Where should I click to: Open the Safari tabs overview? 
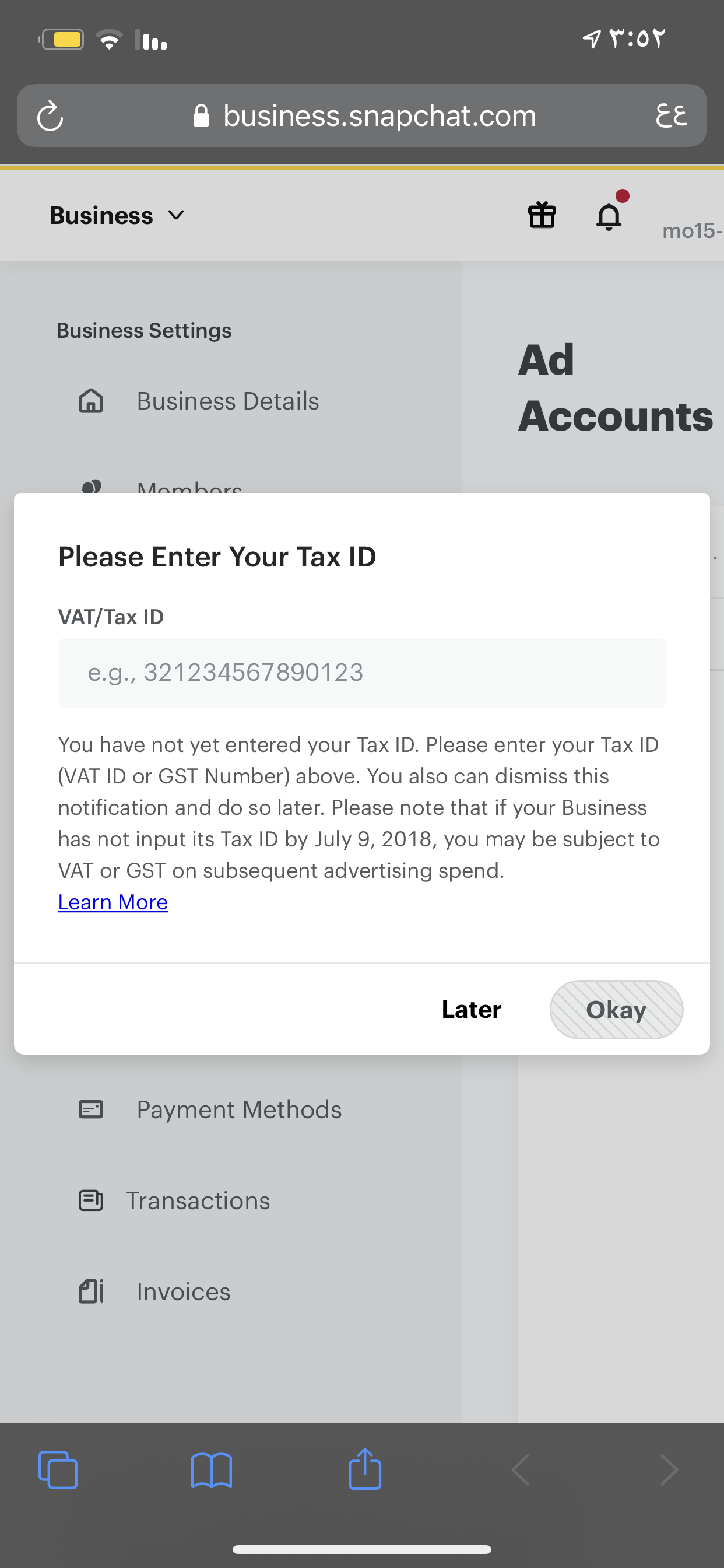58,1470
